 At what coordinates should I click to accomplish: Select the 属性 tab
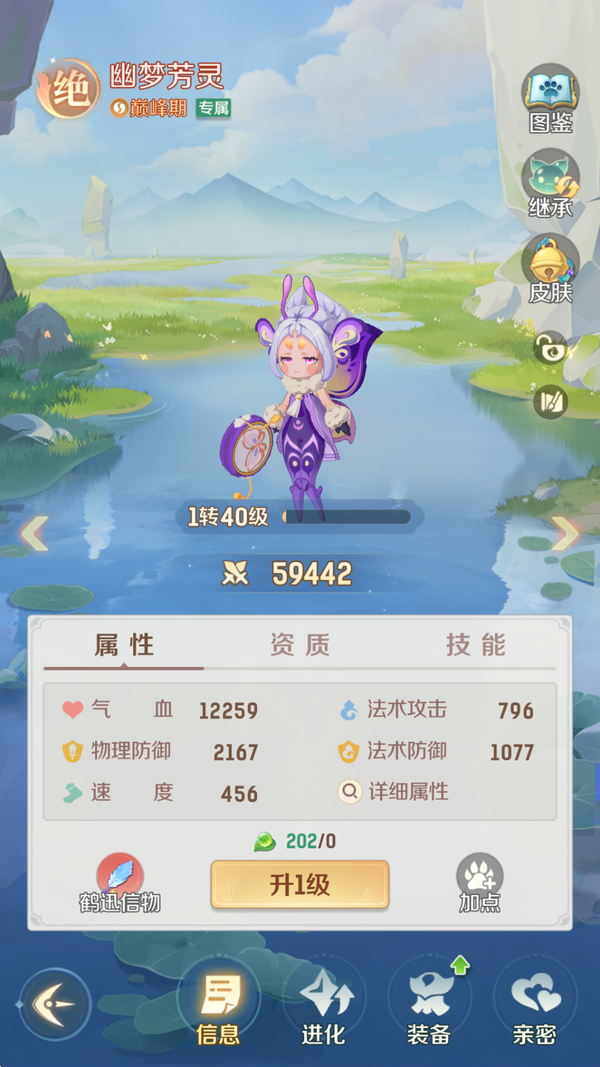tap(124, 645)
